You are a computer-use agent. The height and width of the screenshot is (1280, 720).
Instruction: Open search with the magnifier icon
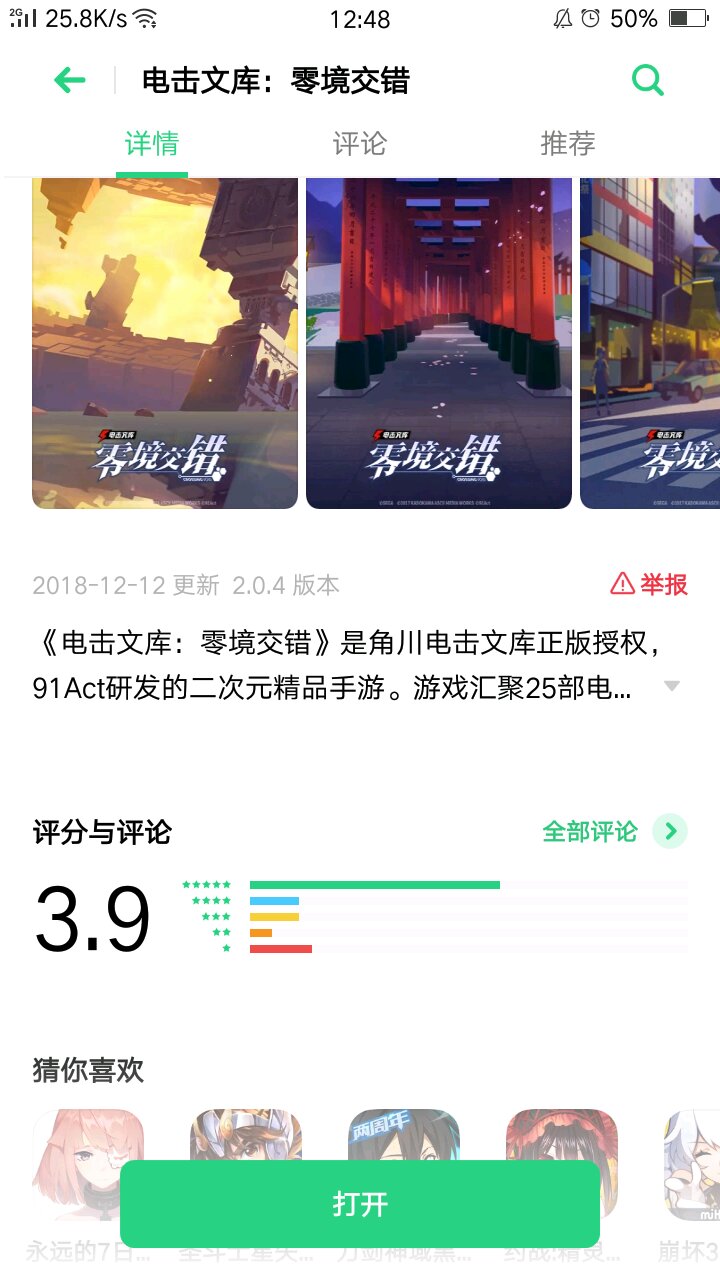click(x=648, y=80)
